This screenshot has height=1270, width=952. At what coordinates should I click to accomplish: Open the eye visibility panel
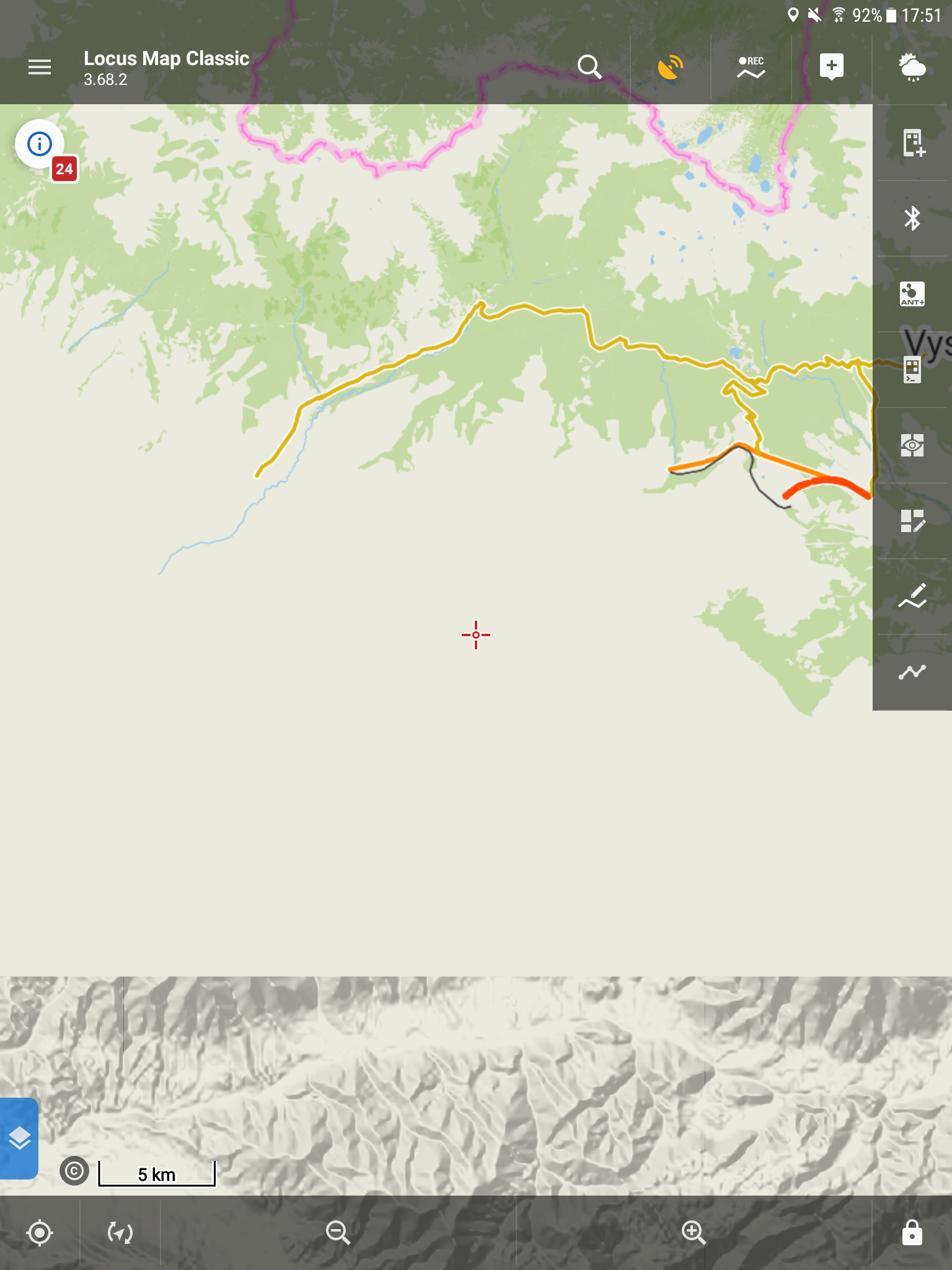tap(912, 445)
